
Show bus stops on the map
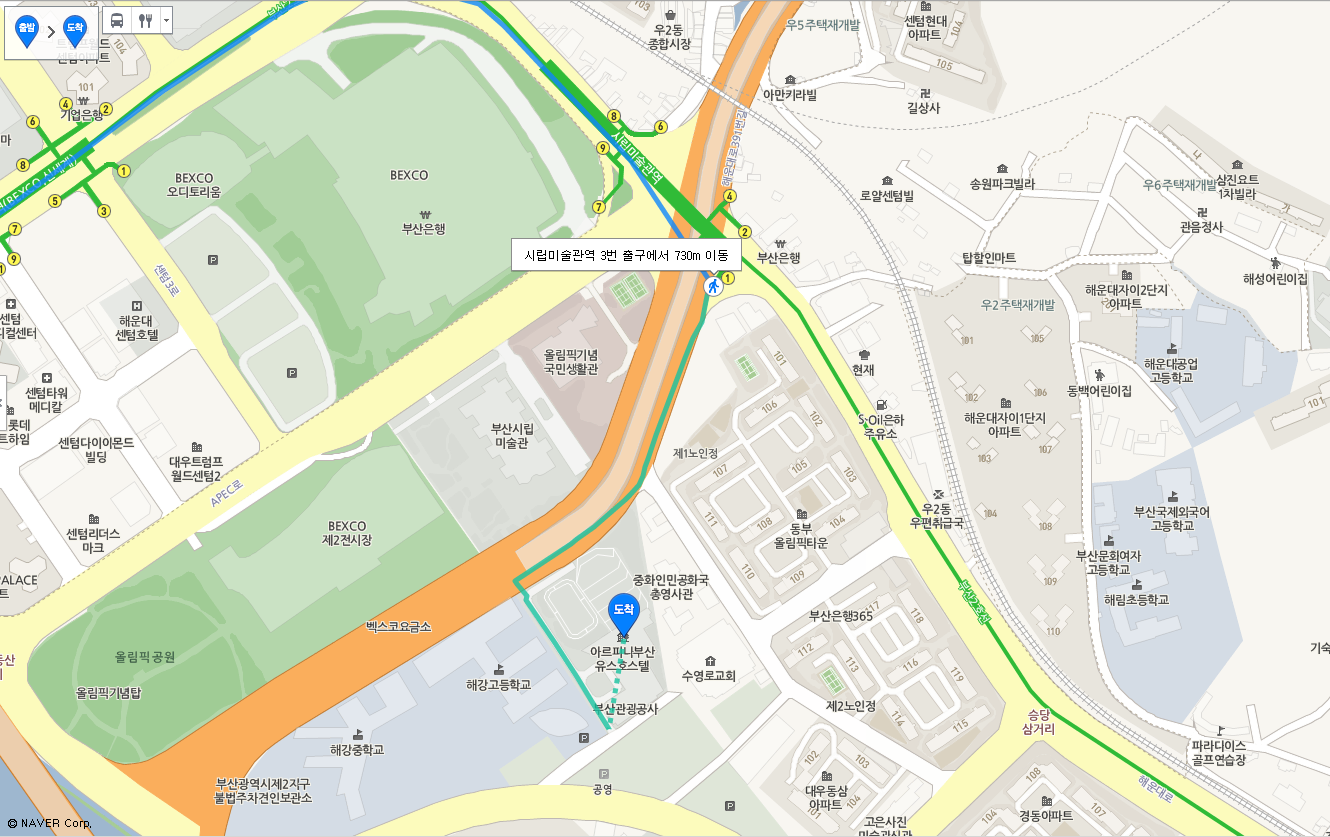[x=118, y=20]
